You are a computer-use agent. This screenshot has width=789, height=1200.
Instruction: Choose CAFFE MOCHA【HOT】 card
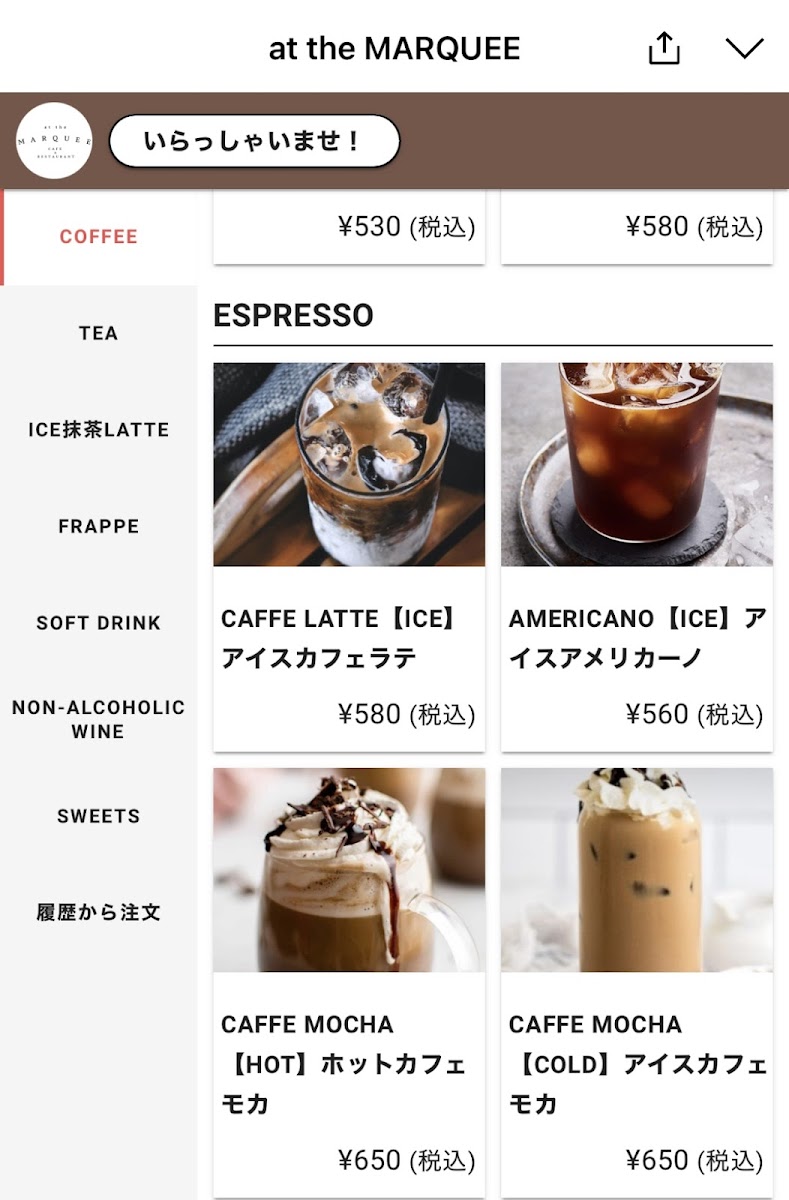tap(349, 980)
